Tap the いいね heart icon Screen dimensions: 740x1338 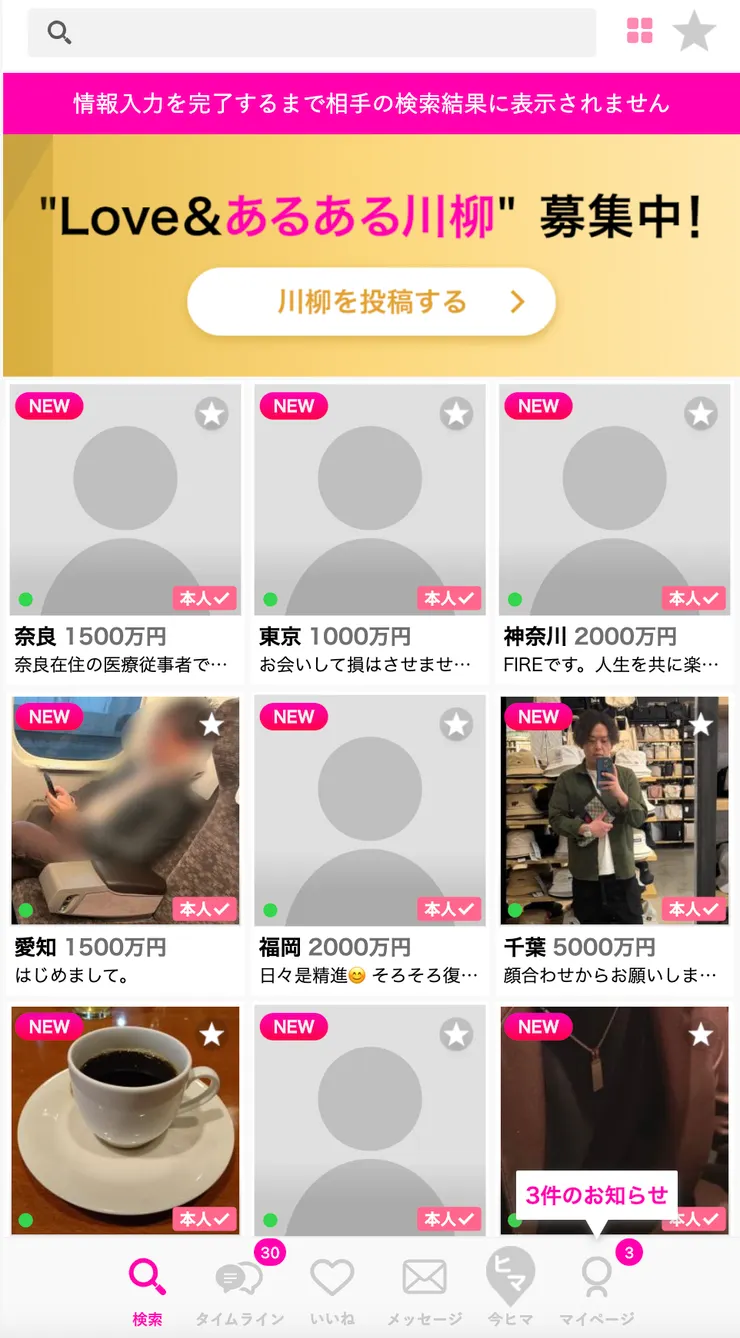coord(332,1277)
